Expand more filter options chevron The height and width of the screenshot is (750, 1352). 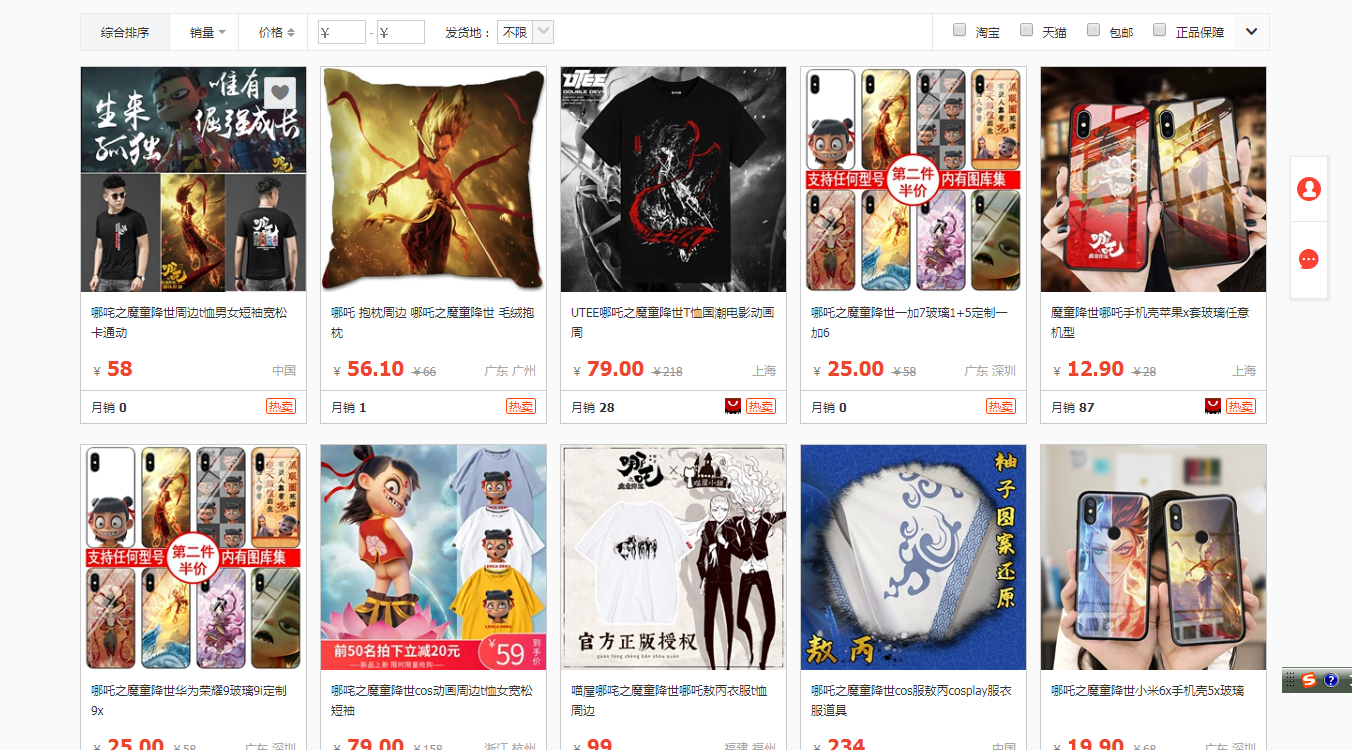click(1251, 32)
